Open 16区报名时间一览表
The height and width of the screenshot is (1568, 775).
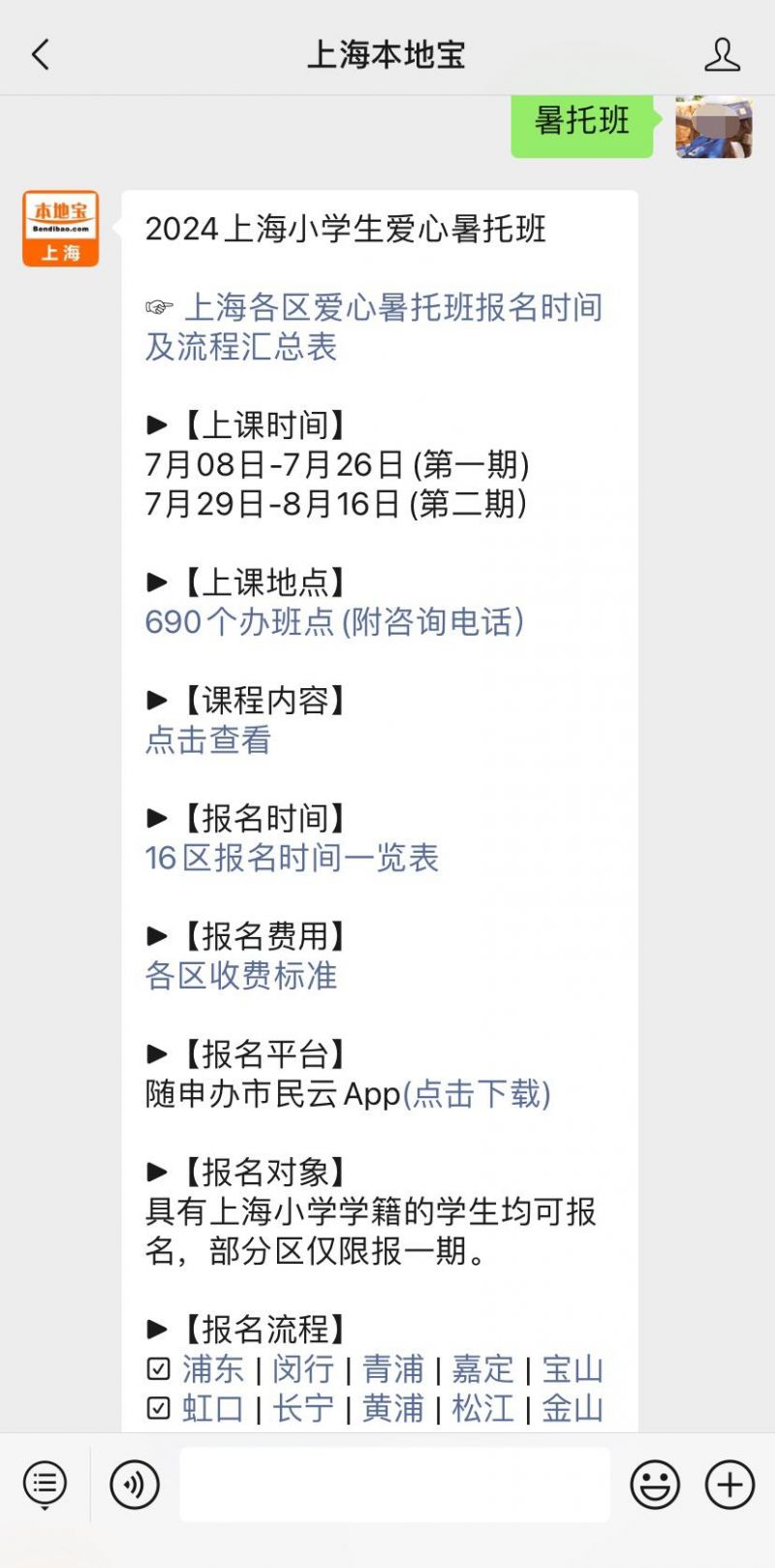point(292,858)
